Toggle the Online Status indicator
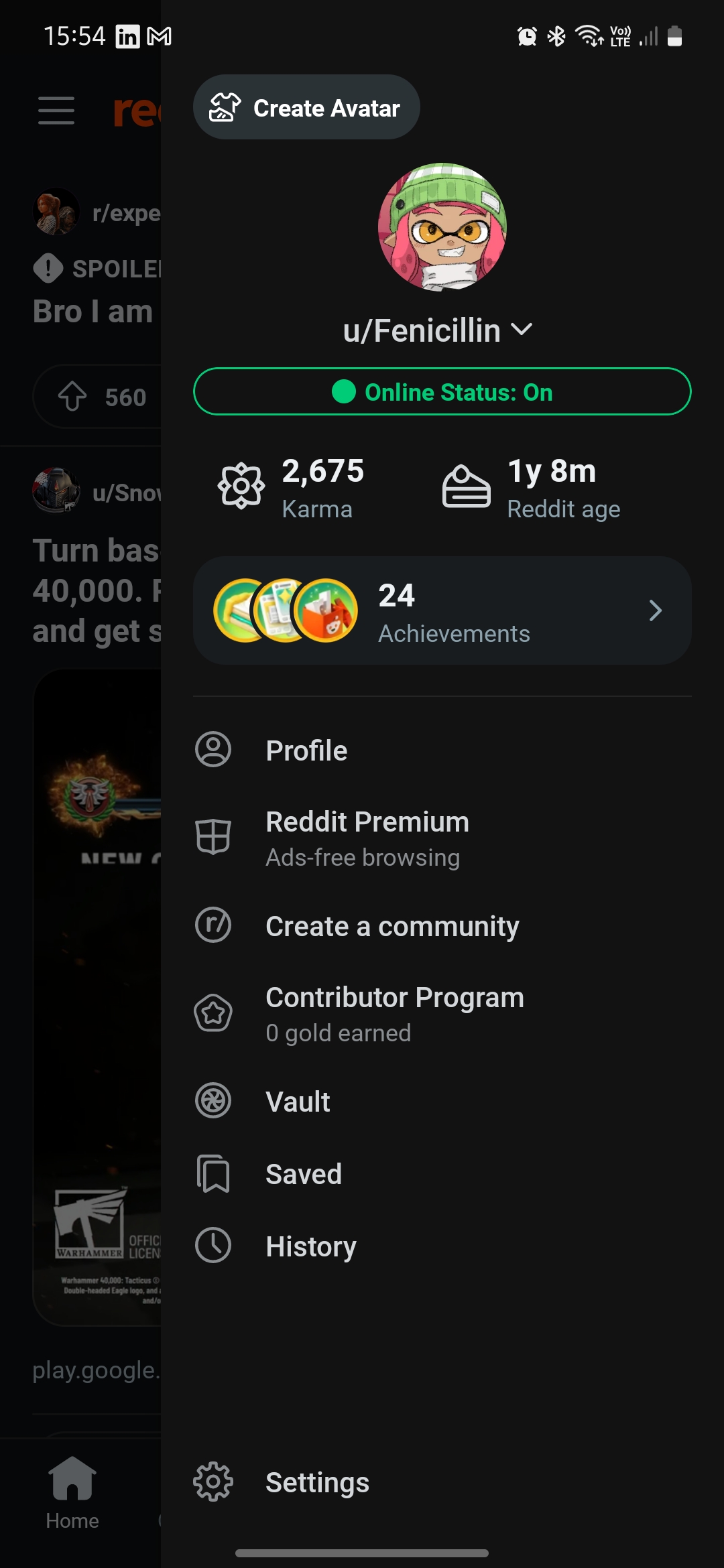 coord(442,392)
